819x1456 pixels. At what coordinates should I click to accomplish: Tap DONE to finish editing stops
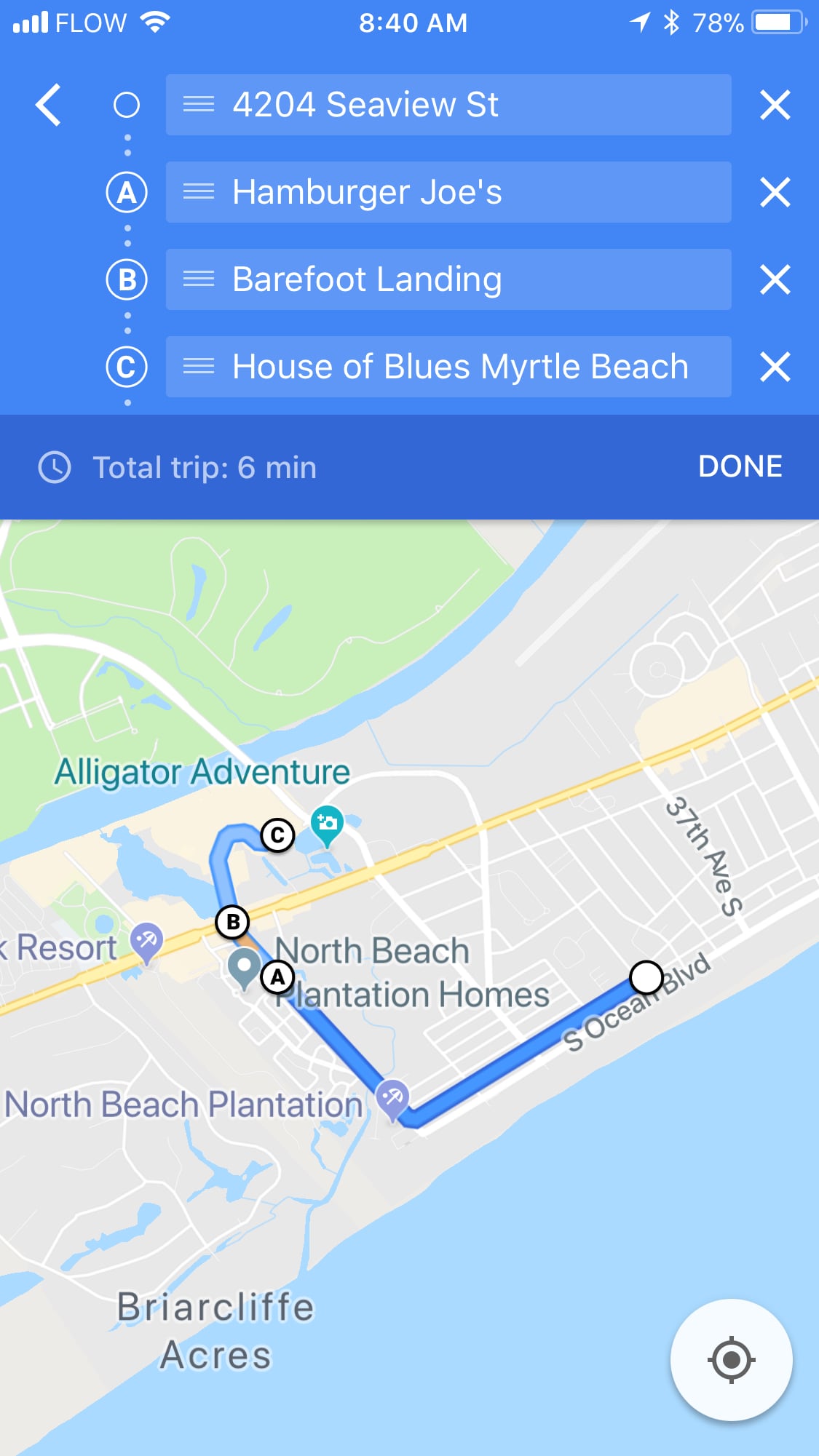tap(740, 466)
